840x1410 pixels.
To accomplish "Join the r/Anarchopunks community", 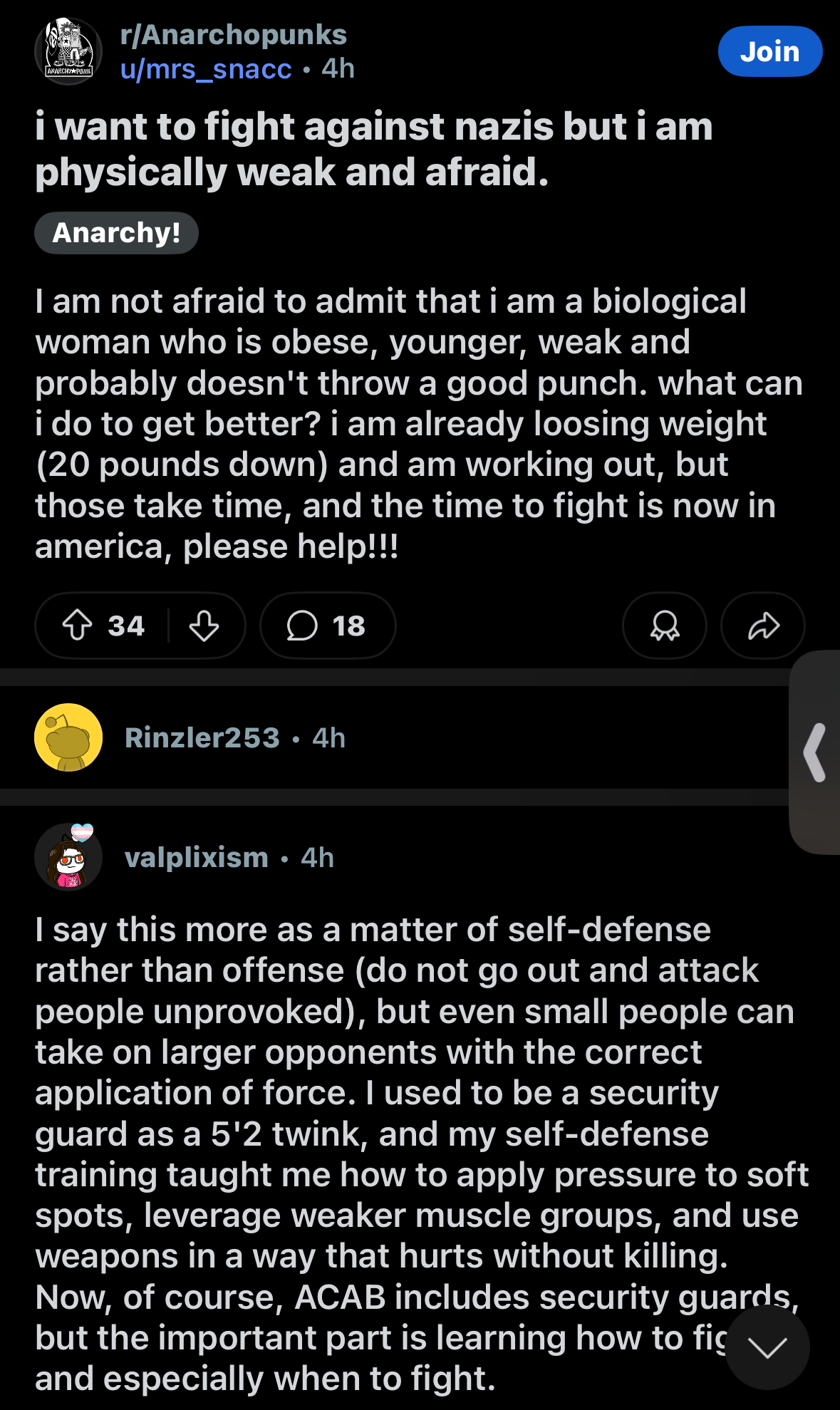I will click(769, 51).
